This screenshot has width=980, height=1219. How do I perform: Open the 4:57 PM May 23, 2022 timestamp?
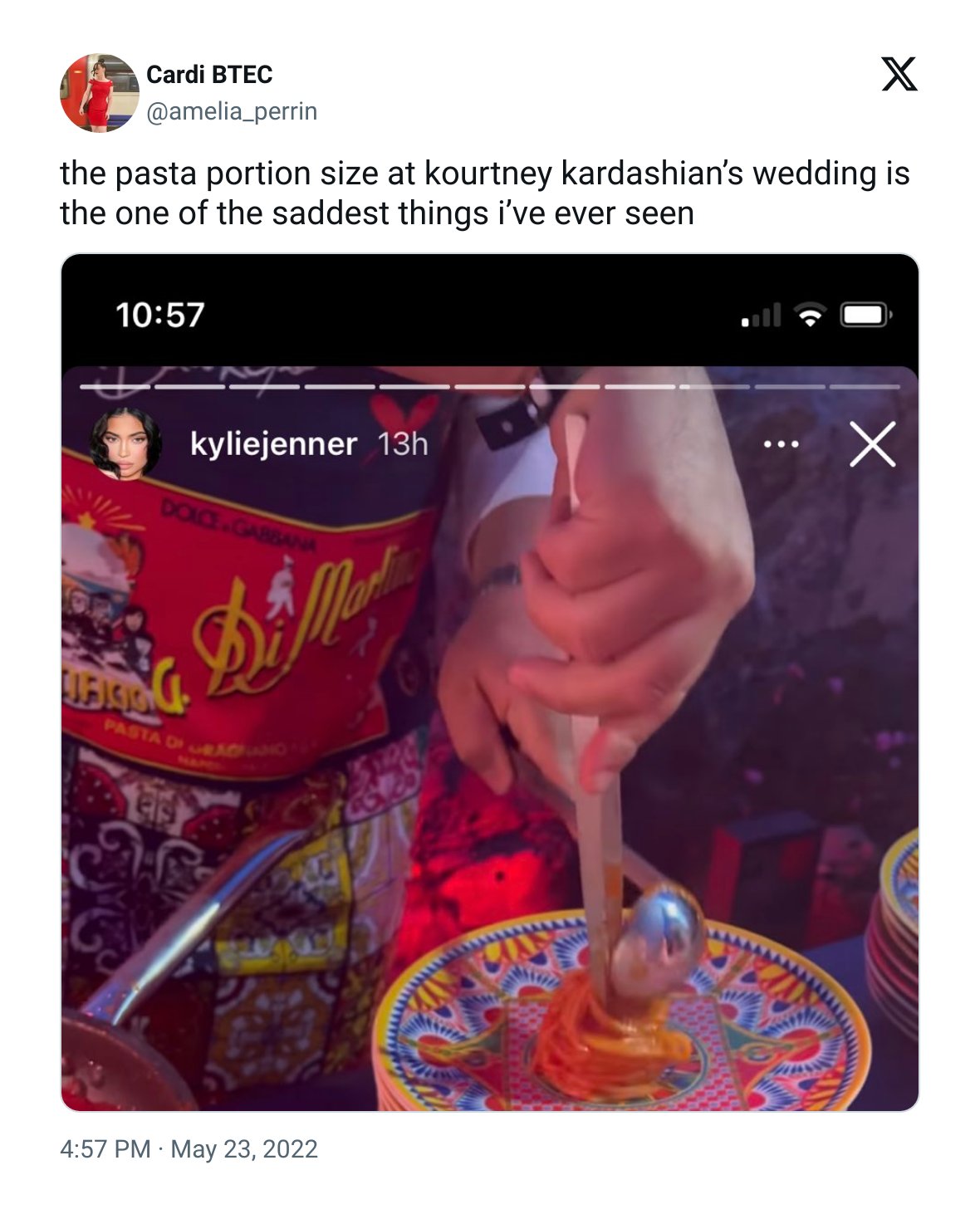tap(189, 1148)
